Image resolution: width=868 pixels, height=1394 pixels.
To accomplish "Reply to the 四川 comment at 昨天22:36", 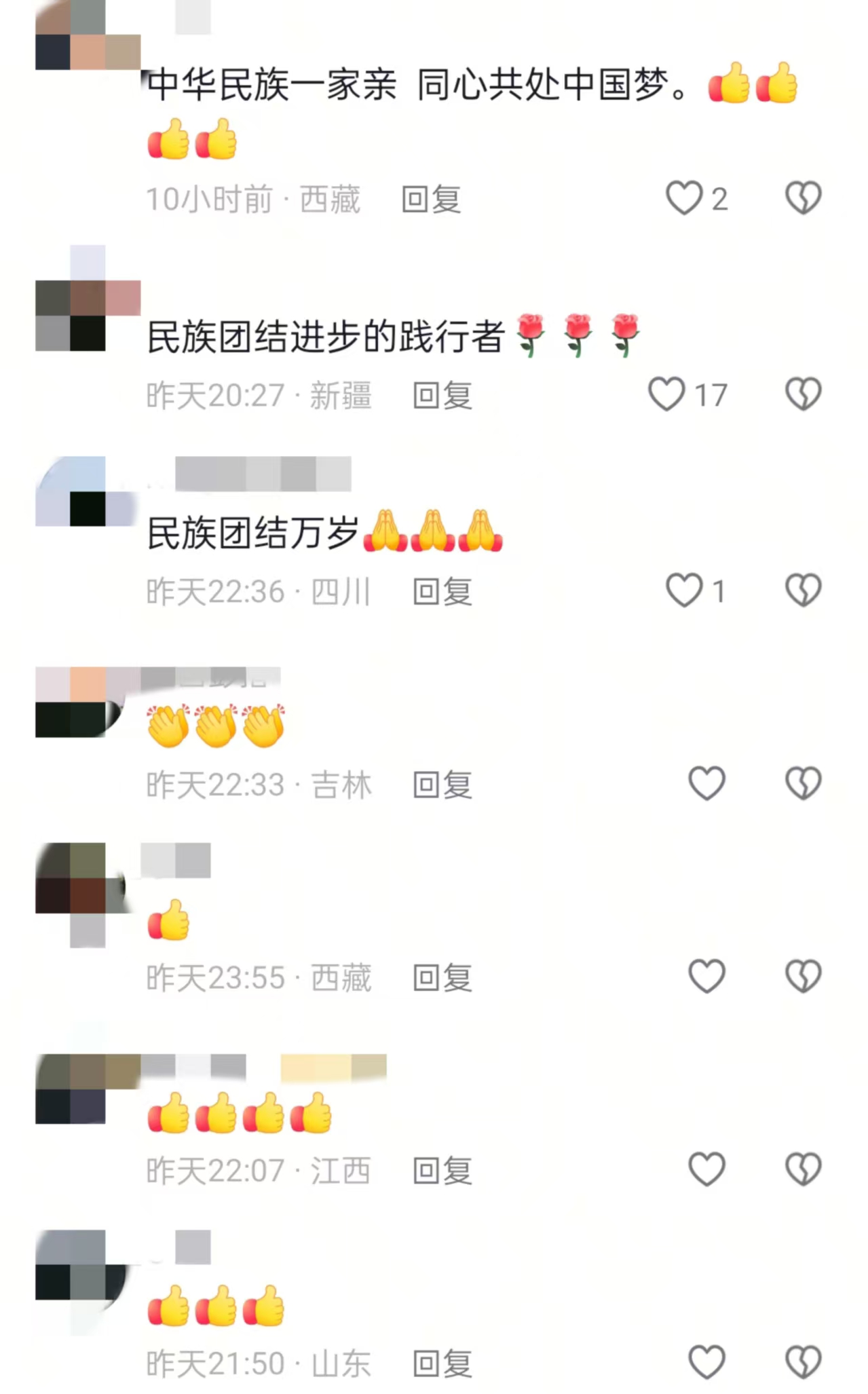I will (x=442, y=592).
